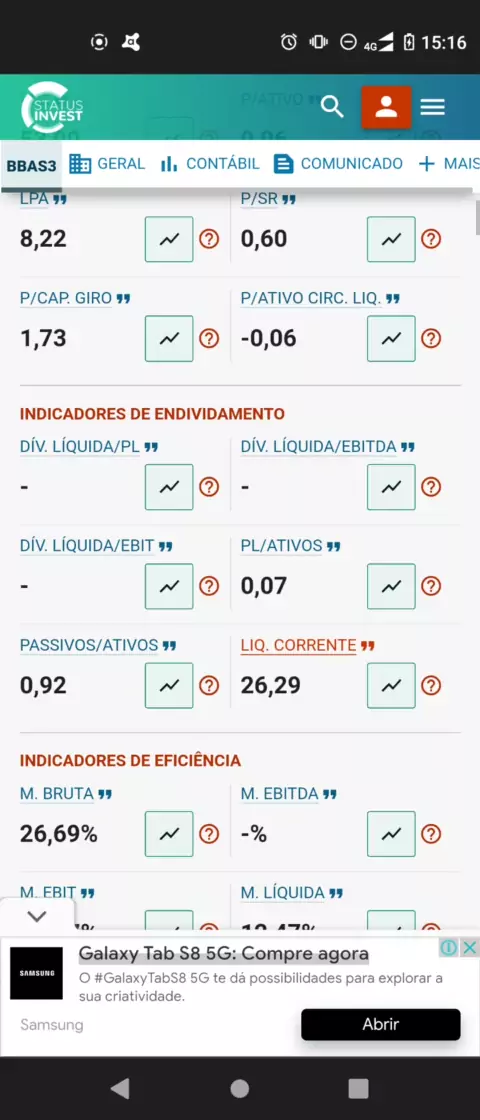Open the search magnifier icon
Image resolution: width=480 pixels, height=1120 pixels.
pyautogui.click(x=332, y=107)
